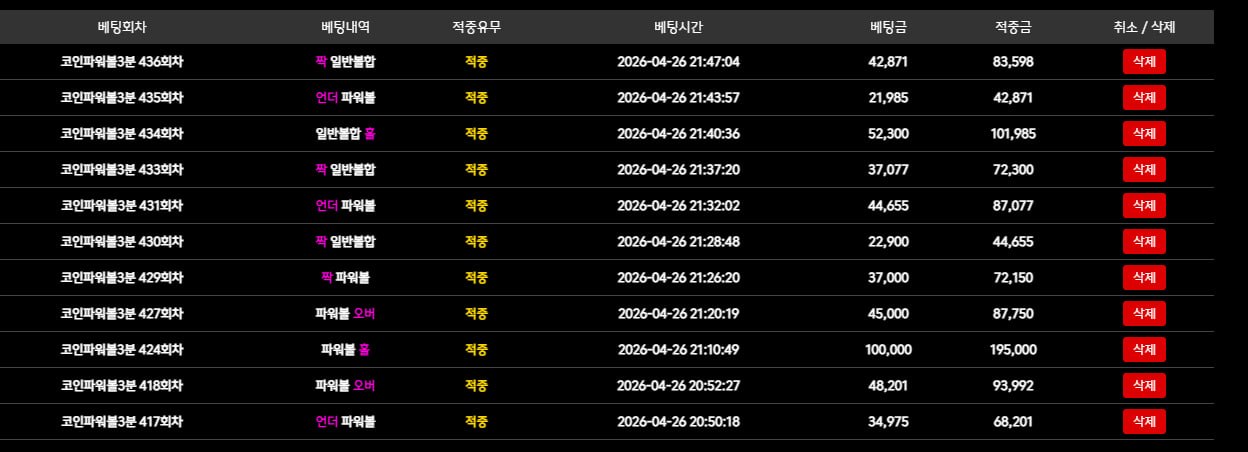Remove the 430회차 bet record
The height and width of the screenshot is (452, 1248).
[1144, 242]
